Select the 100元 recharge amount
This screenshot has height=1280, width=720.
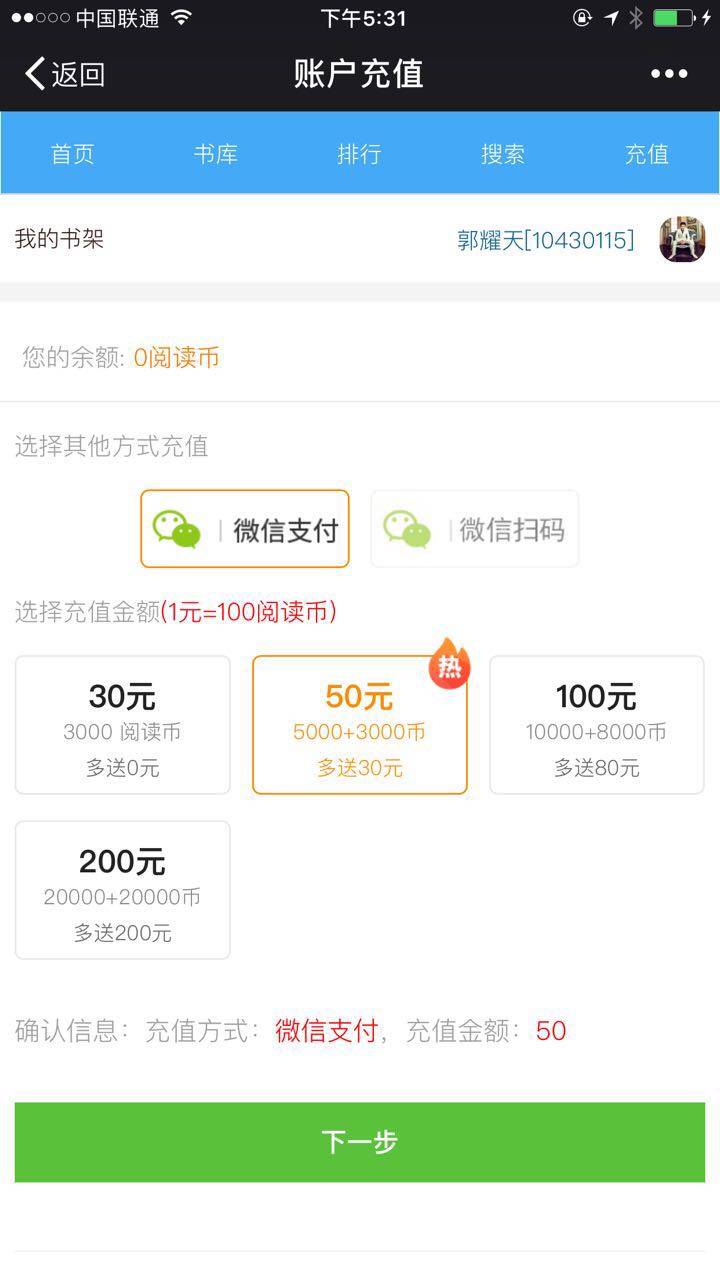pos(596,725)
